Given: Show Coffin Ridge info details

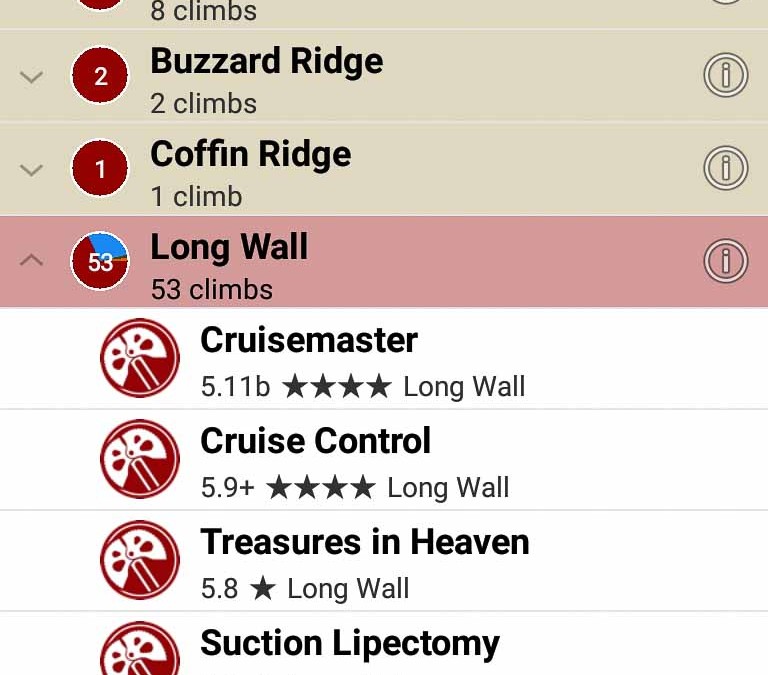Looking at the screenshot, I should (725, 169).
